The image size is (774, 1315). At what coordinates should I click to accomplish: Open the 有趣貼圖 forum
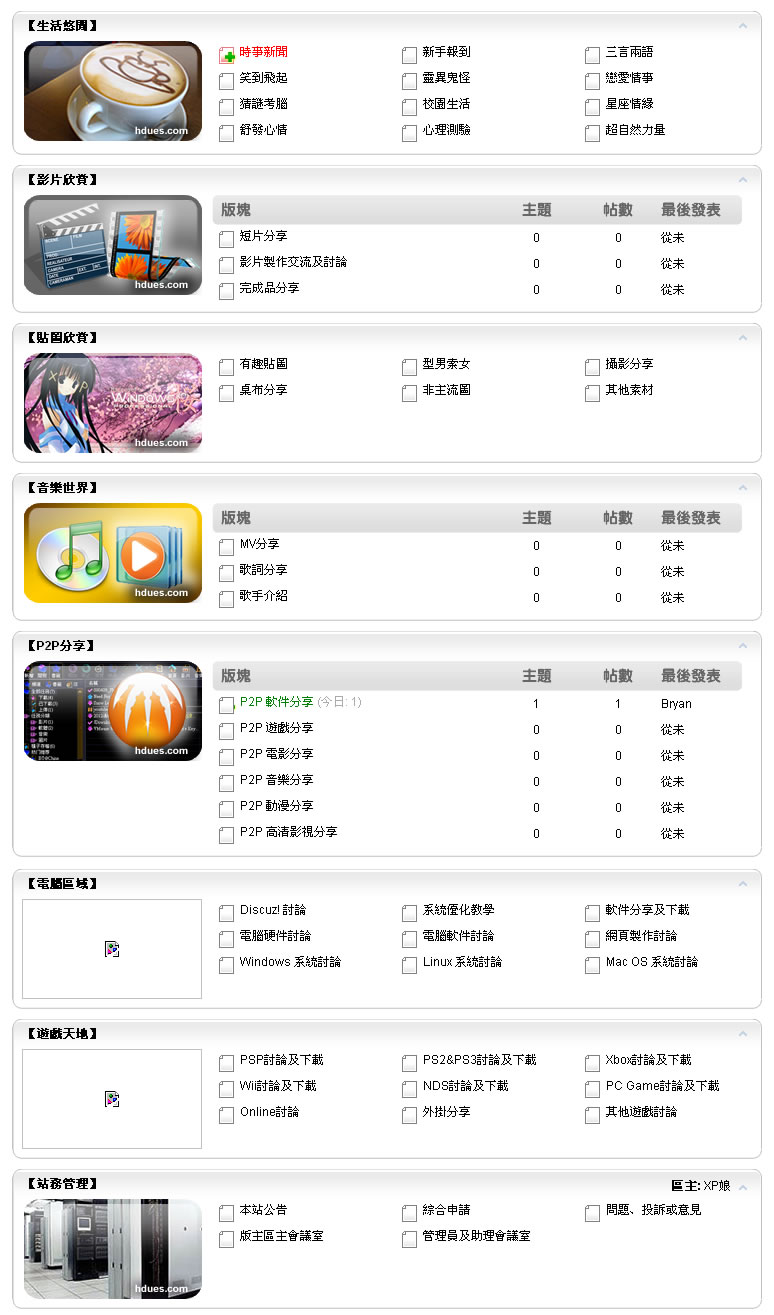coord(263,364)
